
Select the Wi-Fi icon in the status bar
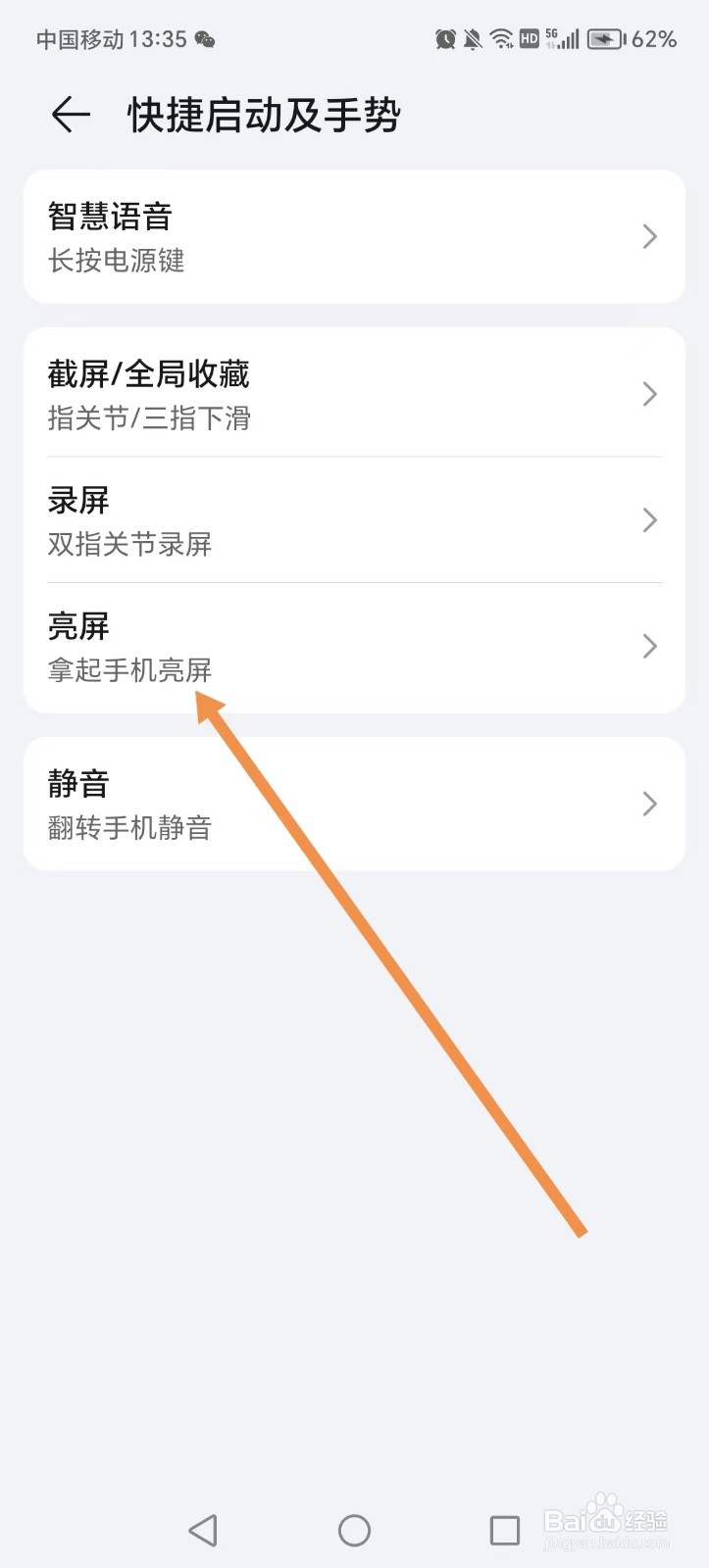[502, 39]
